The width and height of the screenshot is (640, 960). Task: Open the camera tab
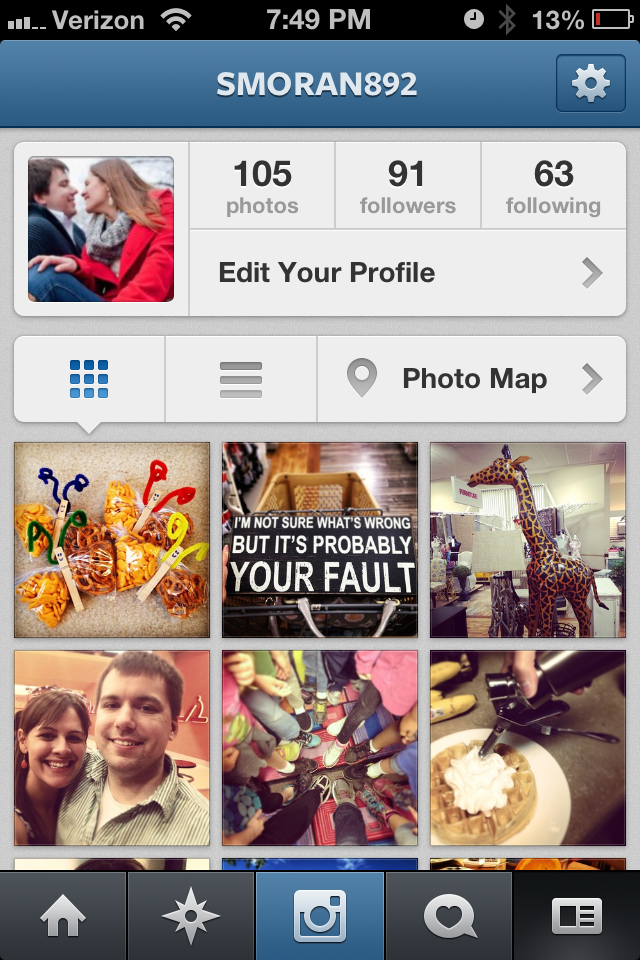tap(320, 916)
